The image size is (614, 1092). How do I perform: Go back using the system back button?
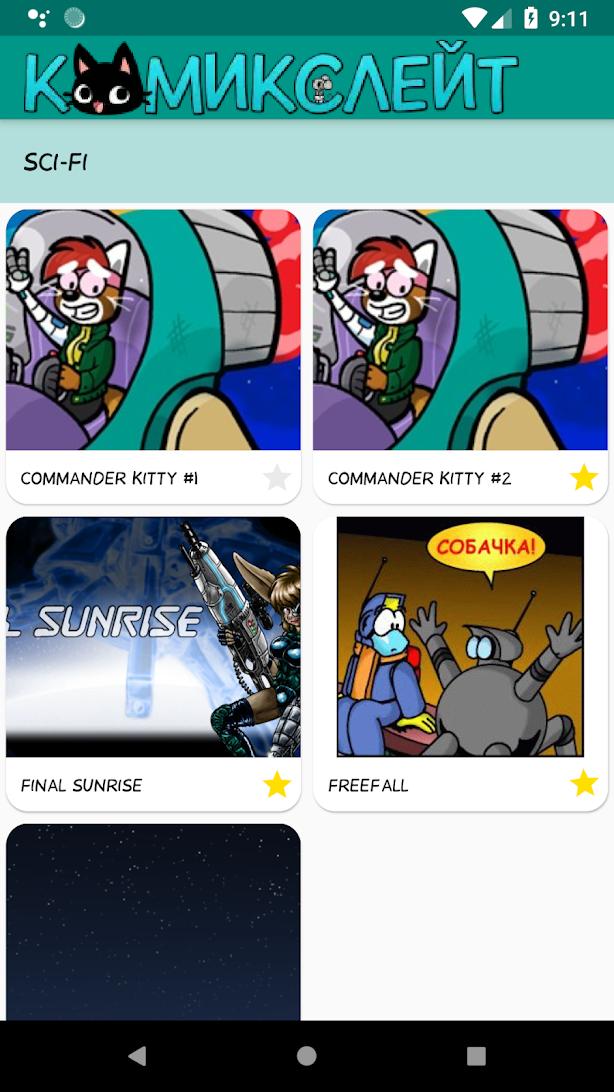(x=137, y=1056)
